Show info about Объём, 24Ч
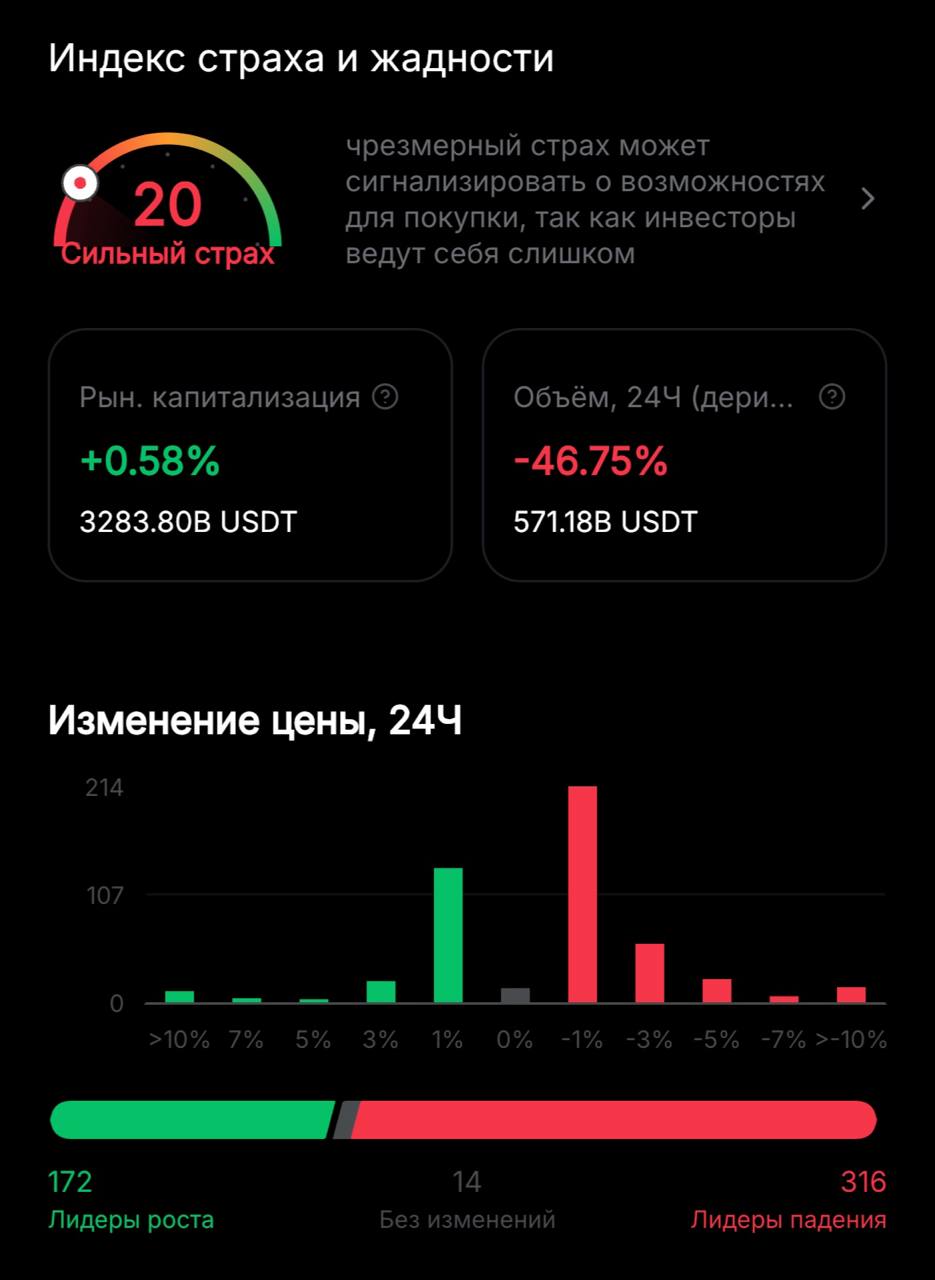Image resolution: width=935 pixels, height=1280 pixels. pos(832,397)
